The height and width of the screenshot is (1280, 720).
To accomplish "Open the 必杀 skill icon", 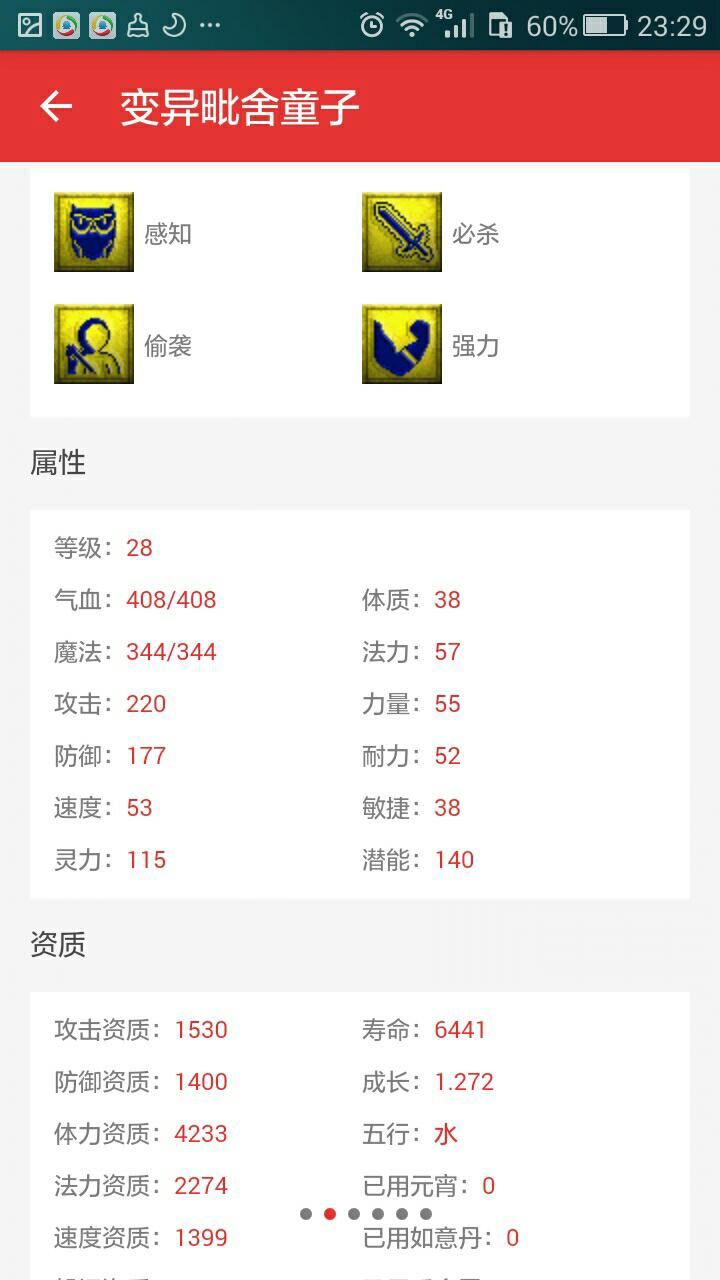I will coord(402,233).
